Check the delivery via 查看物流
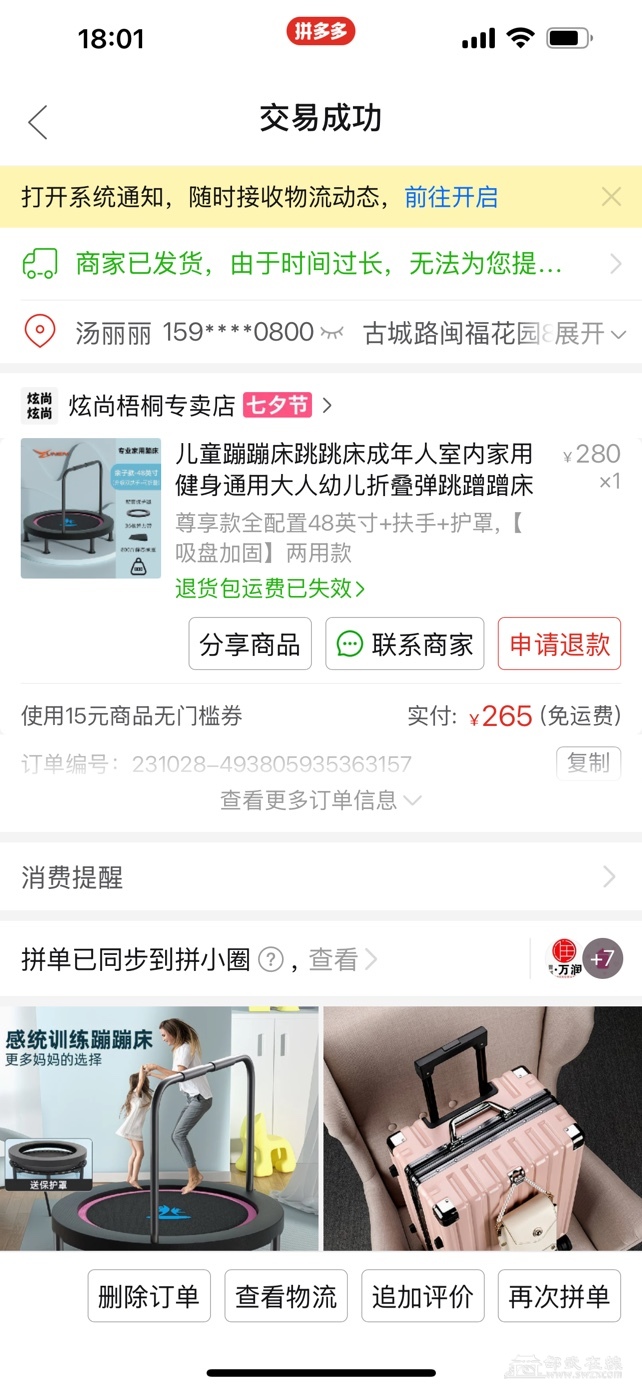642x1389 pixels. point(286,1297)
